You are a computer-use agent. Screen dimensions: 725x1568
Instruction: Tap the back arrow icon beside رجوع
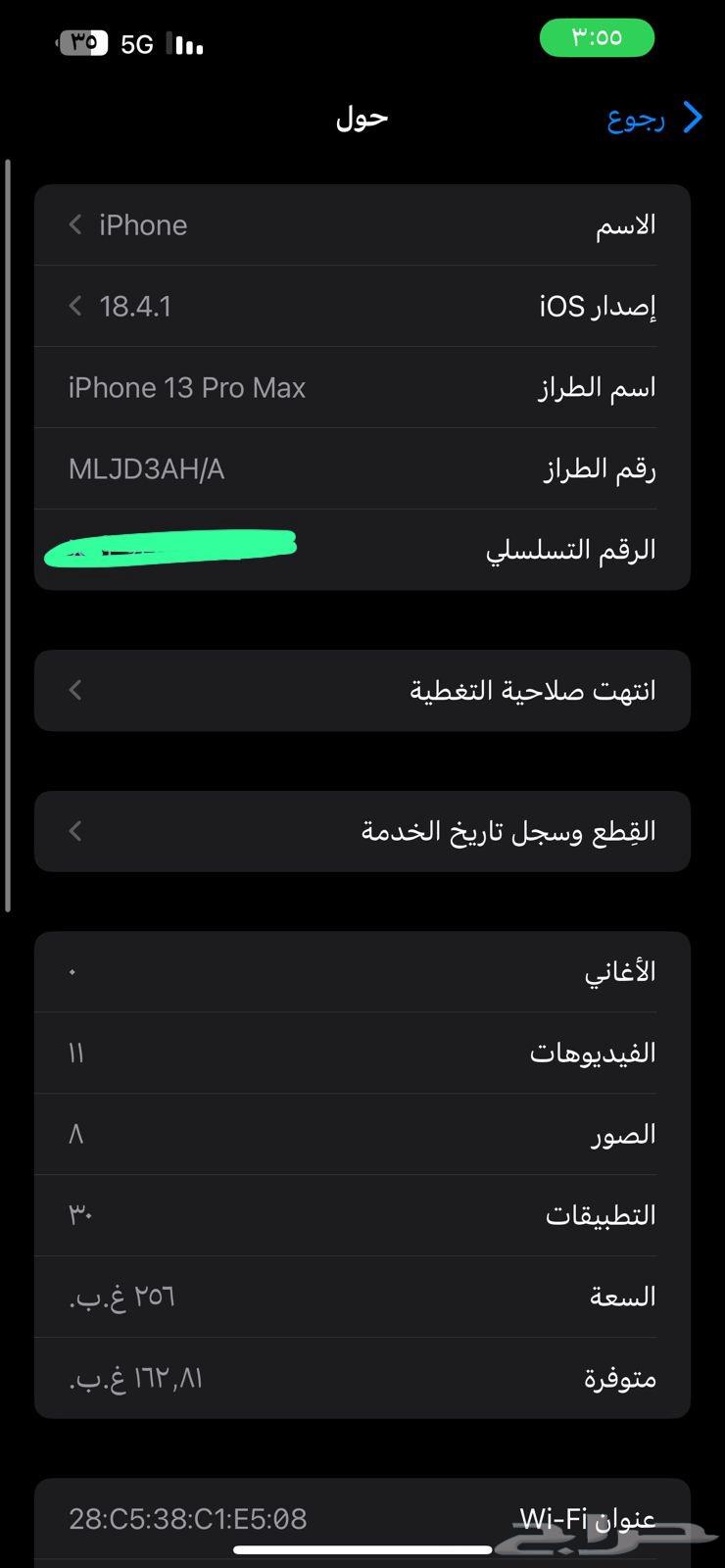[693, 118]
